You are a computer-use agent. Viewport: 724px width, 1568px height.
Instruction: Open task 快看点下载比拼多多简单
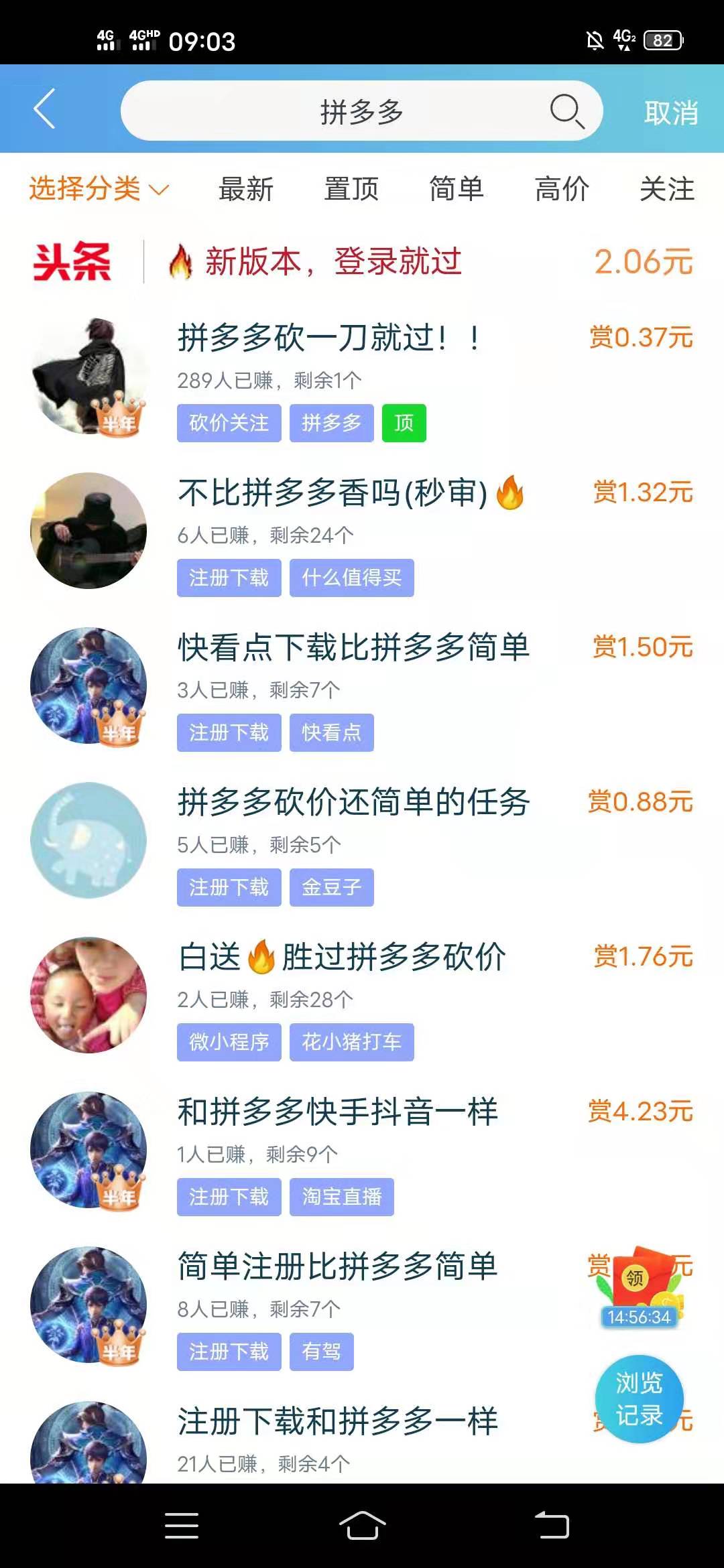[353, 648]
